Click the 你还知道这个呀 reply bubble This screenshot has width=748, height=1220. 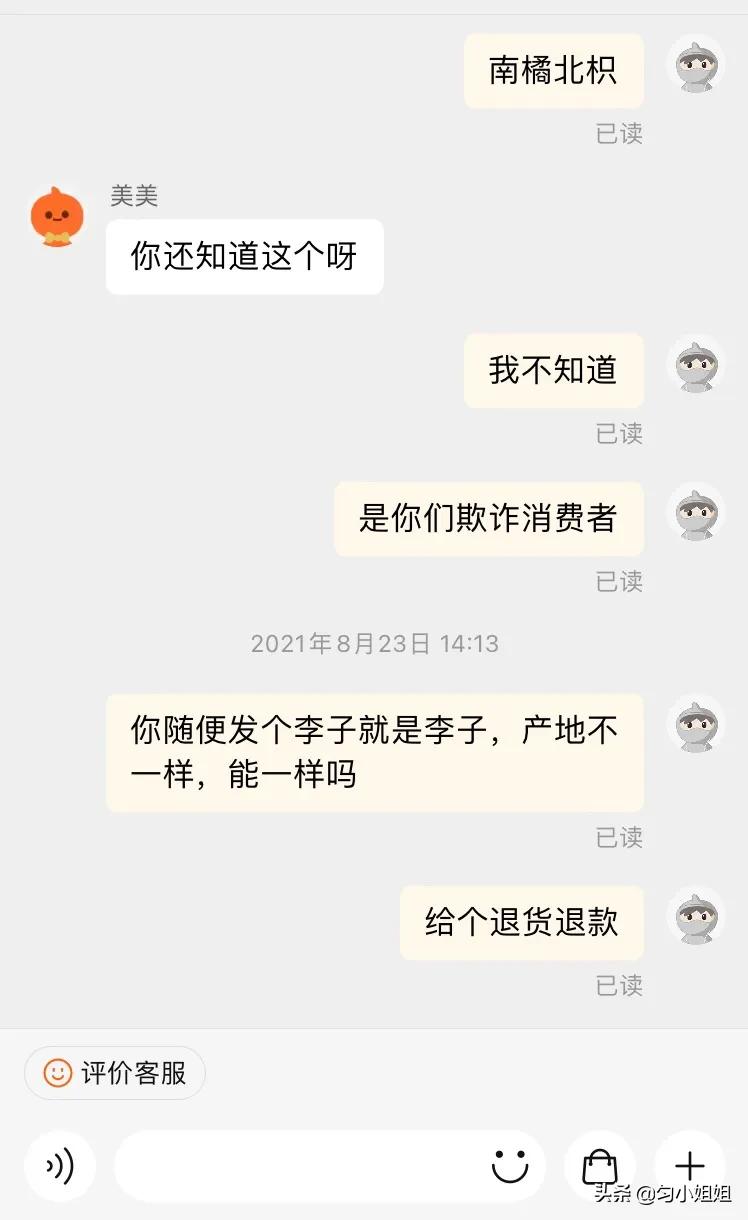(x=245, y=257)
